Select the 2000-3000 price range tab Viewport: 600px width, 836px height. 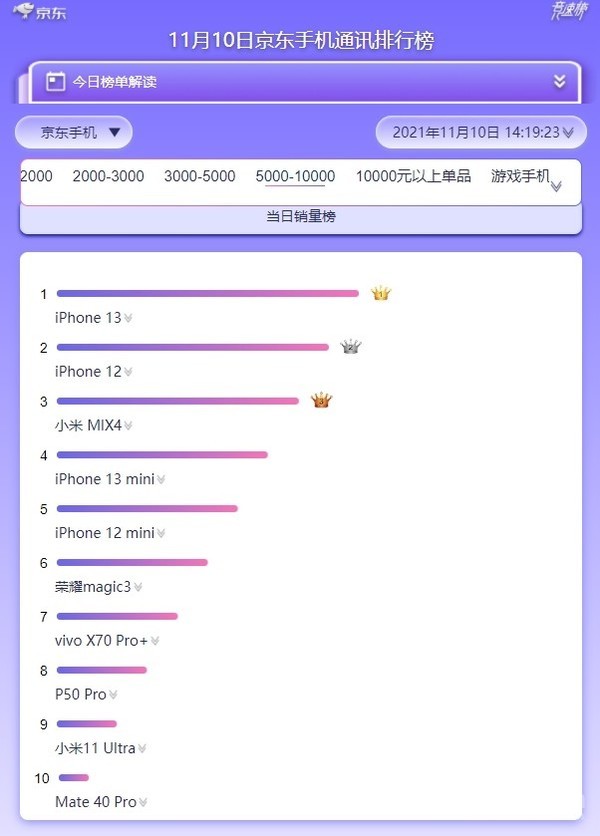pos(108,176)
